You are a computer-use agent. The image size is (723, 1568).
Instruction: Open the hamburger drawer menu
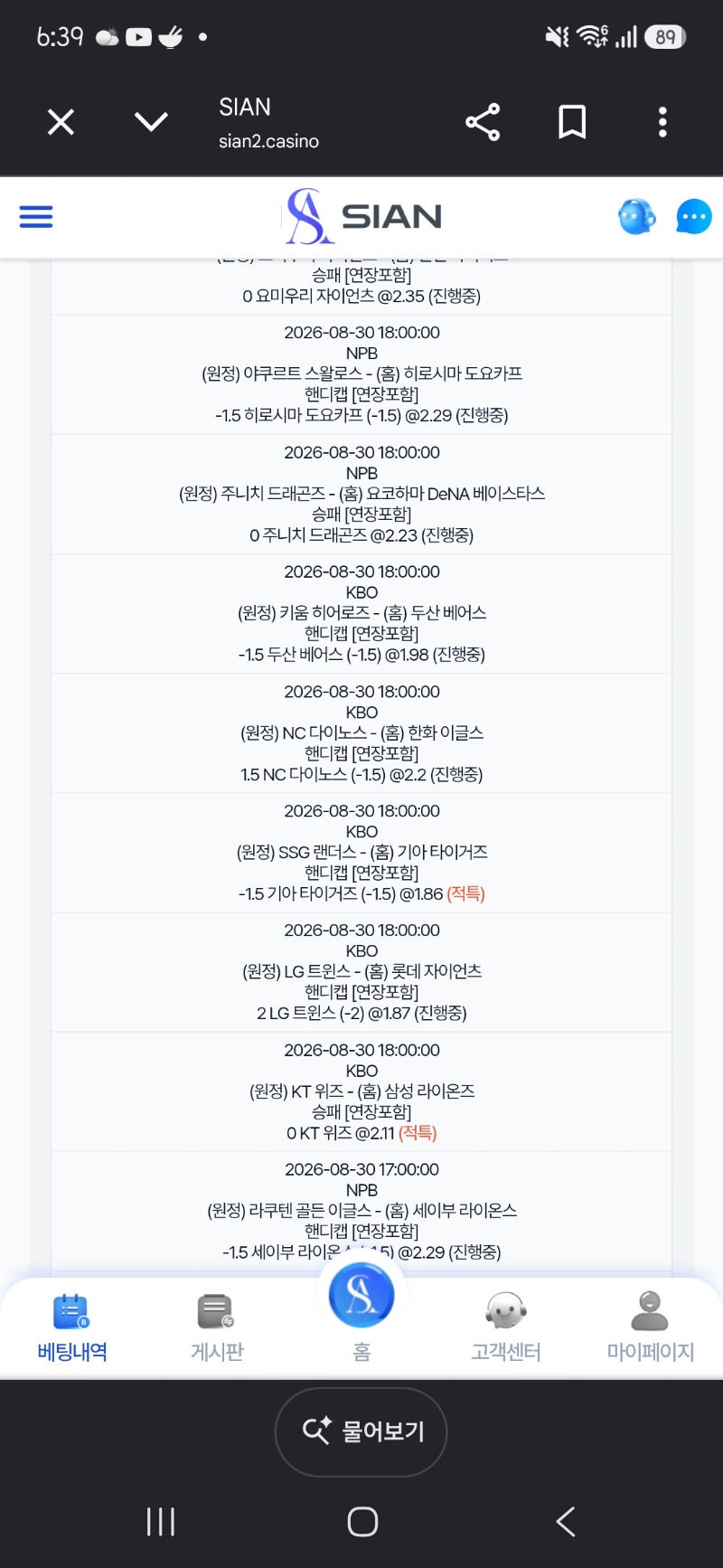point(36,217)
